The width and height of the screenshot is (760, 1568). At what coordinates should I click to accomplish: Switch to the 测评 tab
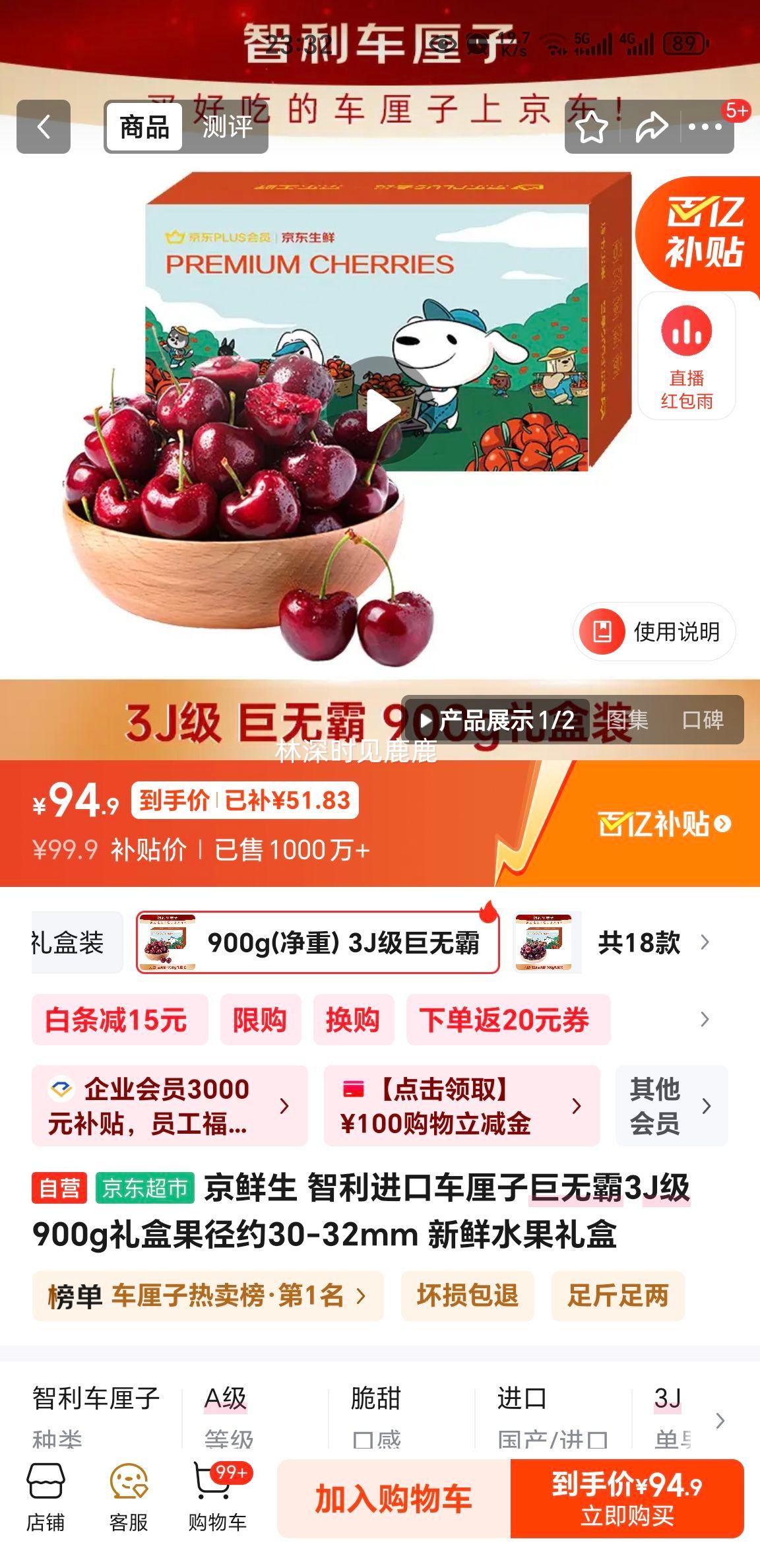click(226, 127)
